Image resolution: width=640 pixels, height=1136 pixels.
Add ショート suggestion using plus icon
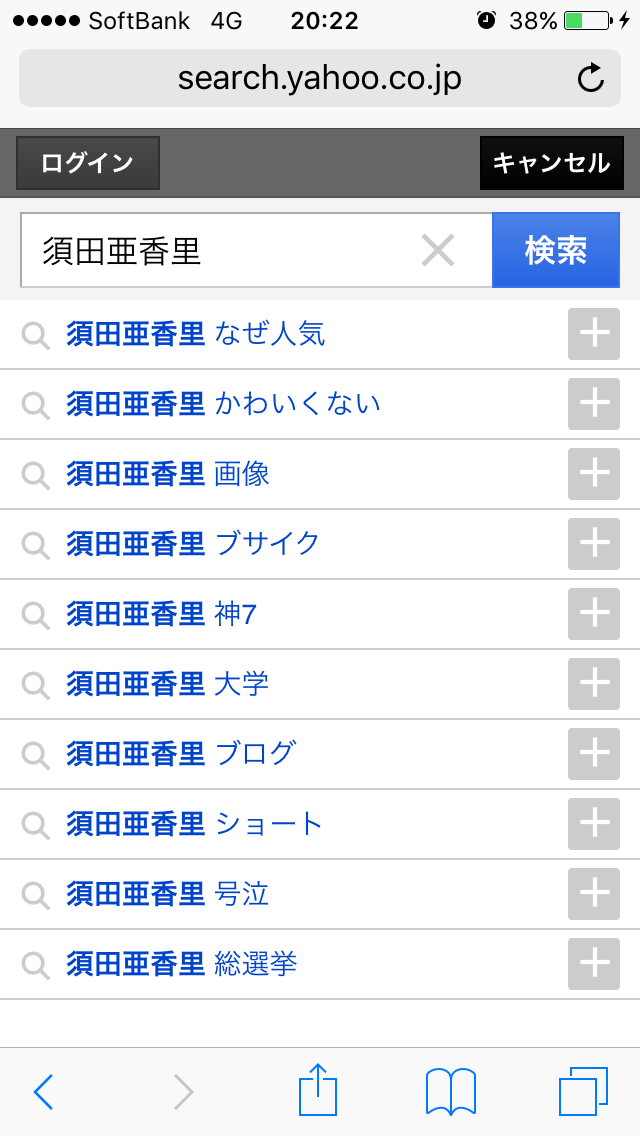tap(594, 824)
